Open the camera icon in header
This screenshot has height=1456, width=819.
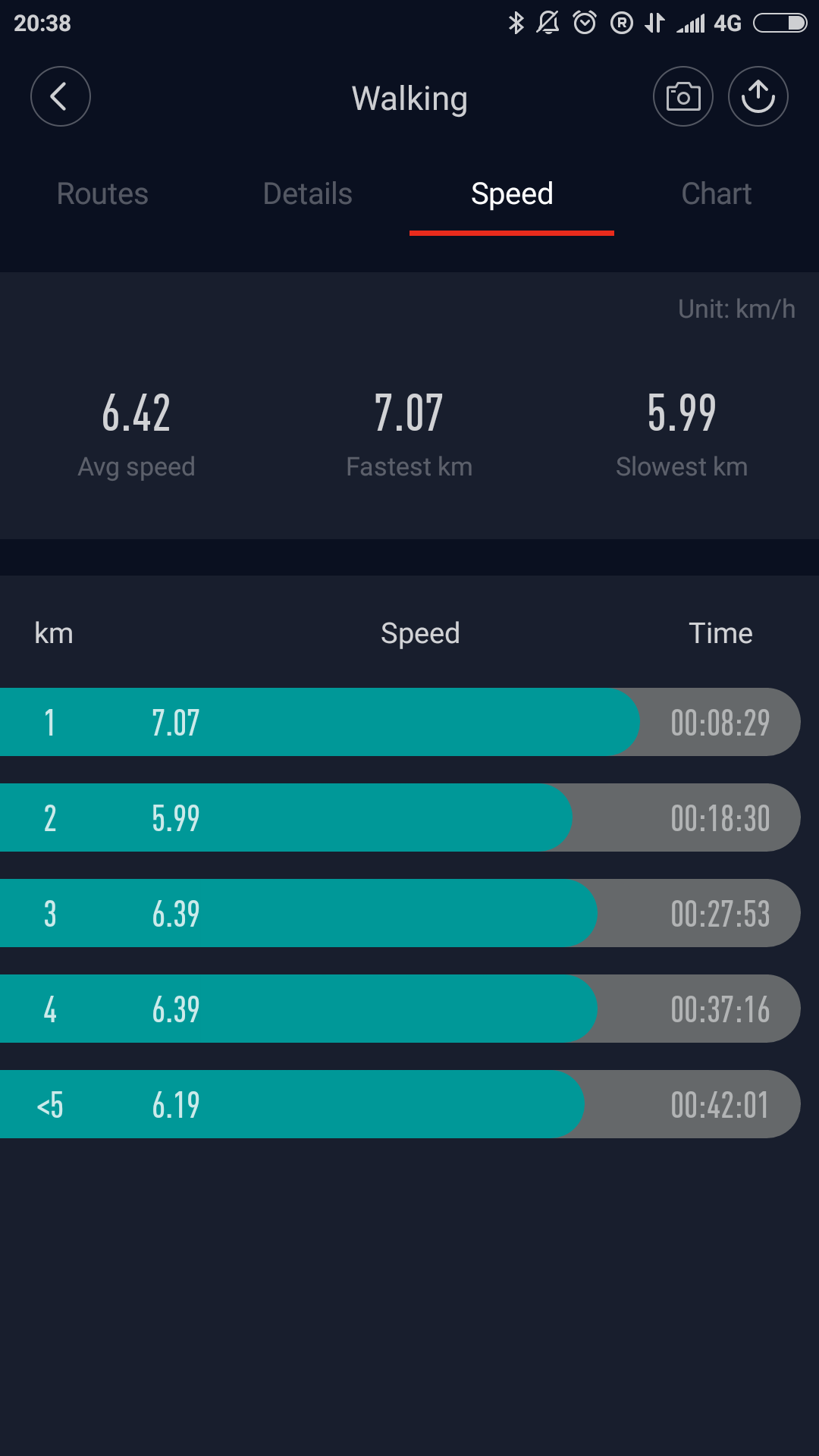coord(683,96)
